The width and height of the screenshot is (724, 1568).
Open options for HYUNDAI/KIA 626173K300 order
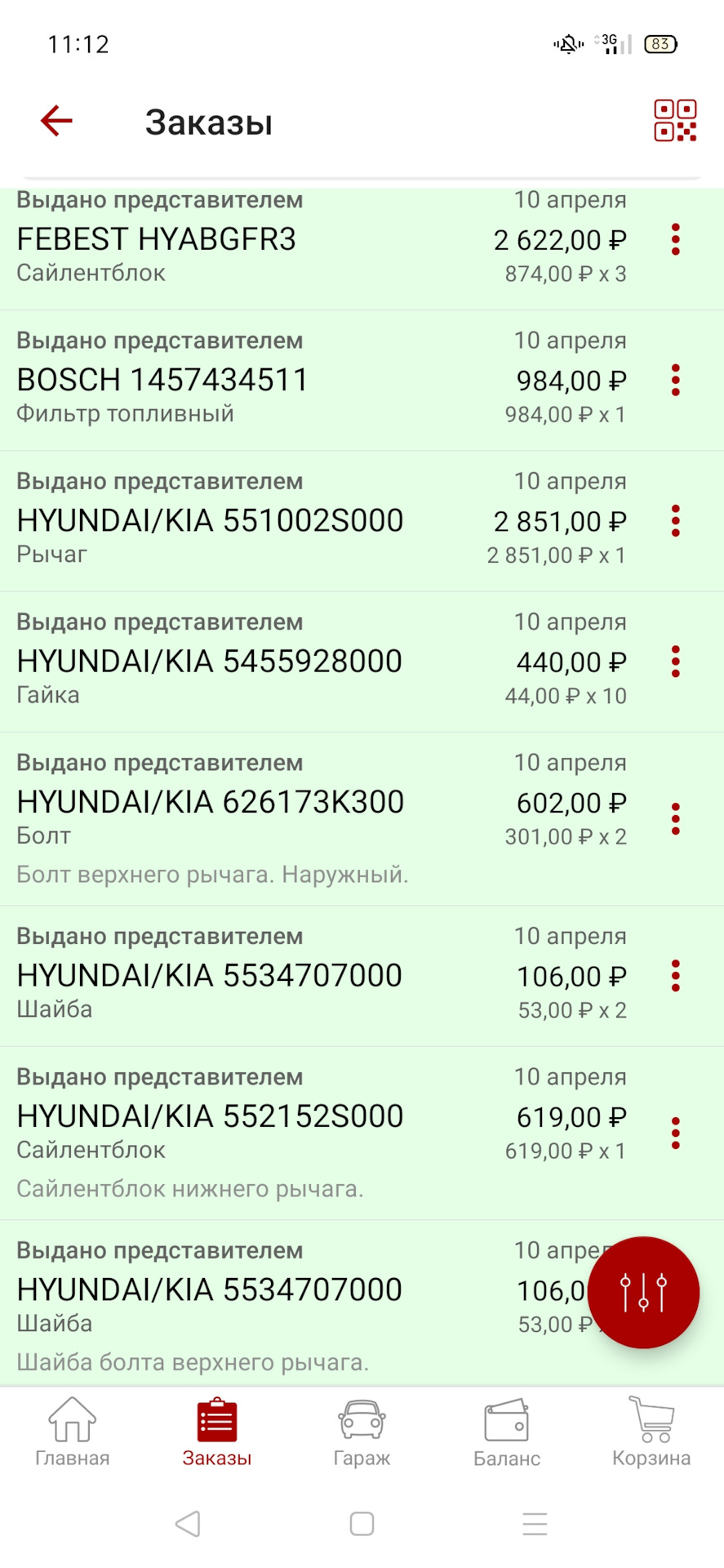675,818
